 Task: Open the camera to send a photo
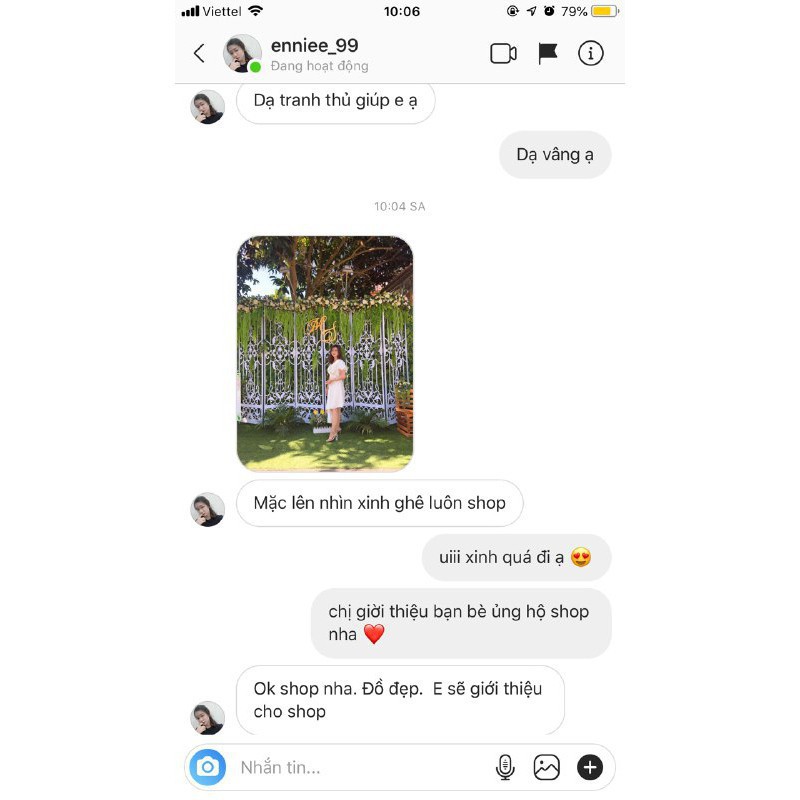point(208,767)
